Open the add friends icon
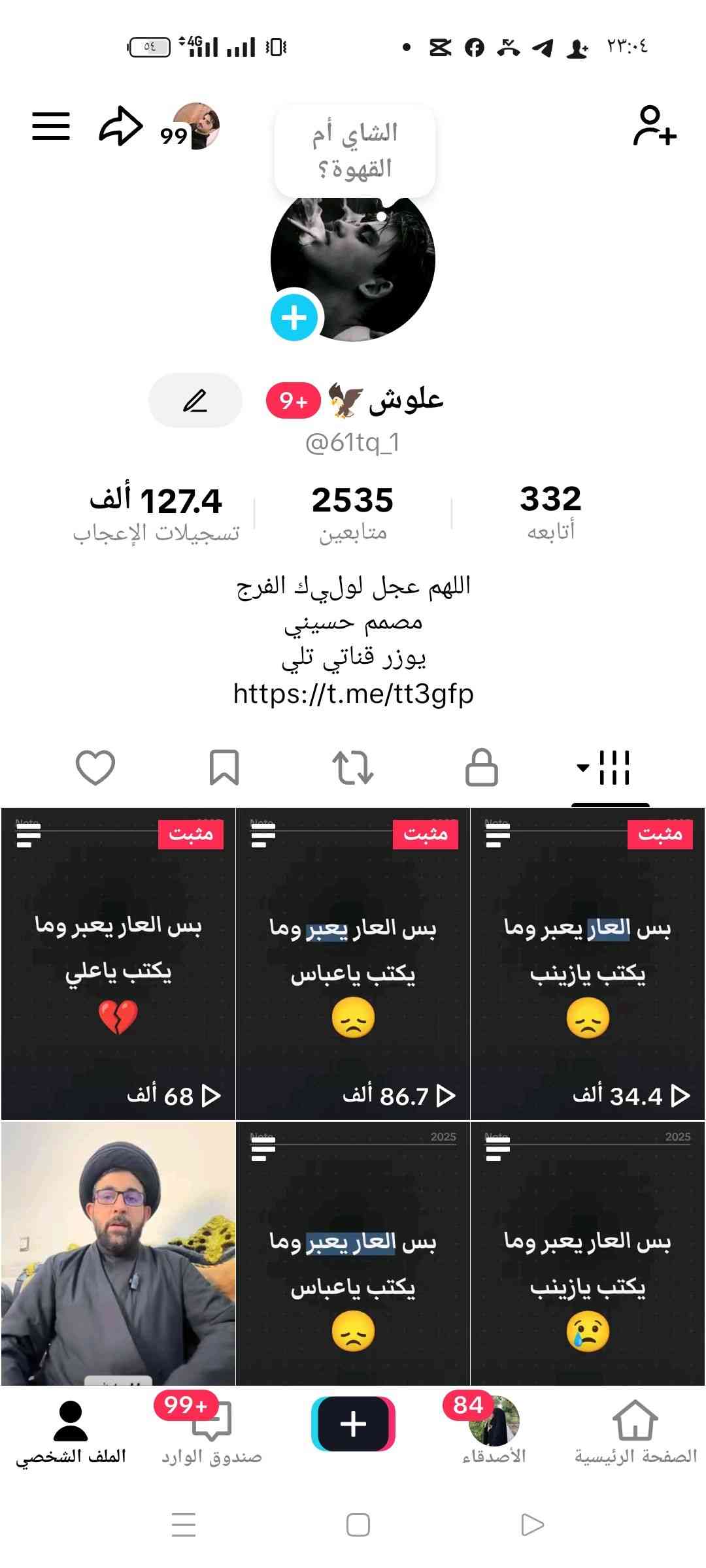 [x=654, y=126]
